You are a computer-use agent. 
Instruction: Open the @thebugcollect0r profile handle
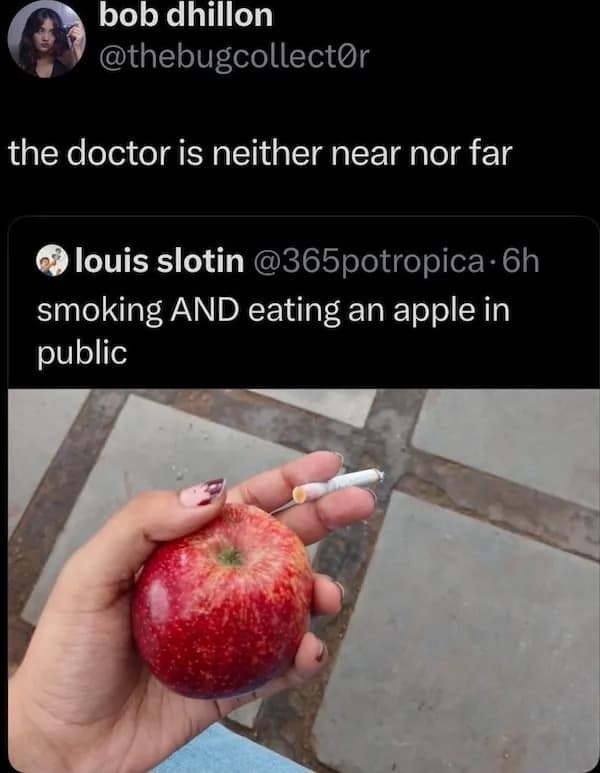click(x=234, y=59)
